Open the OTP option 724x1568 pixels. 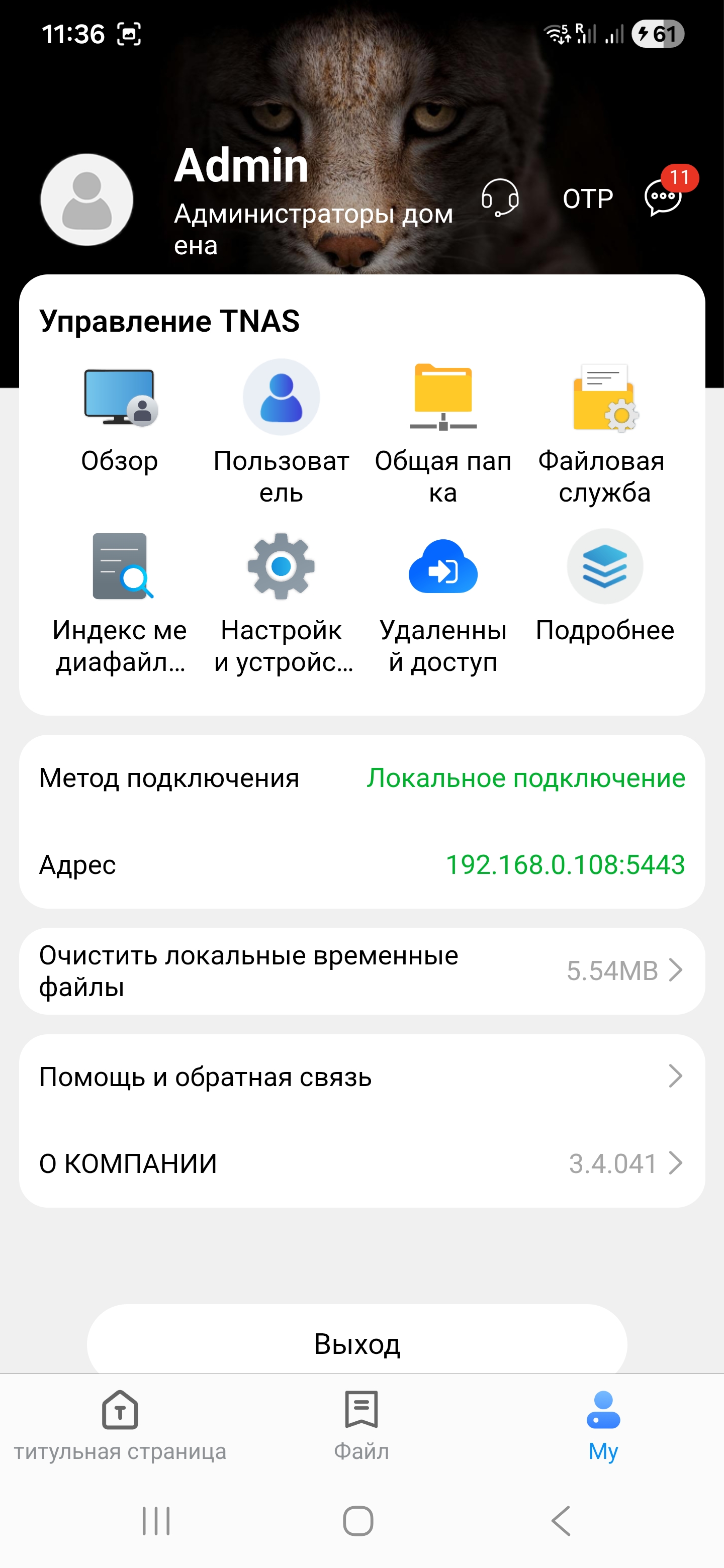(x=588, y=199)
